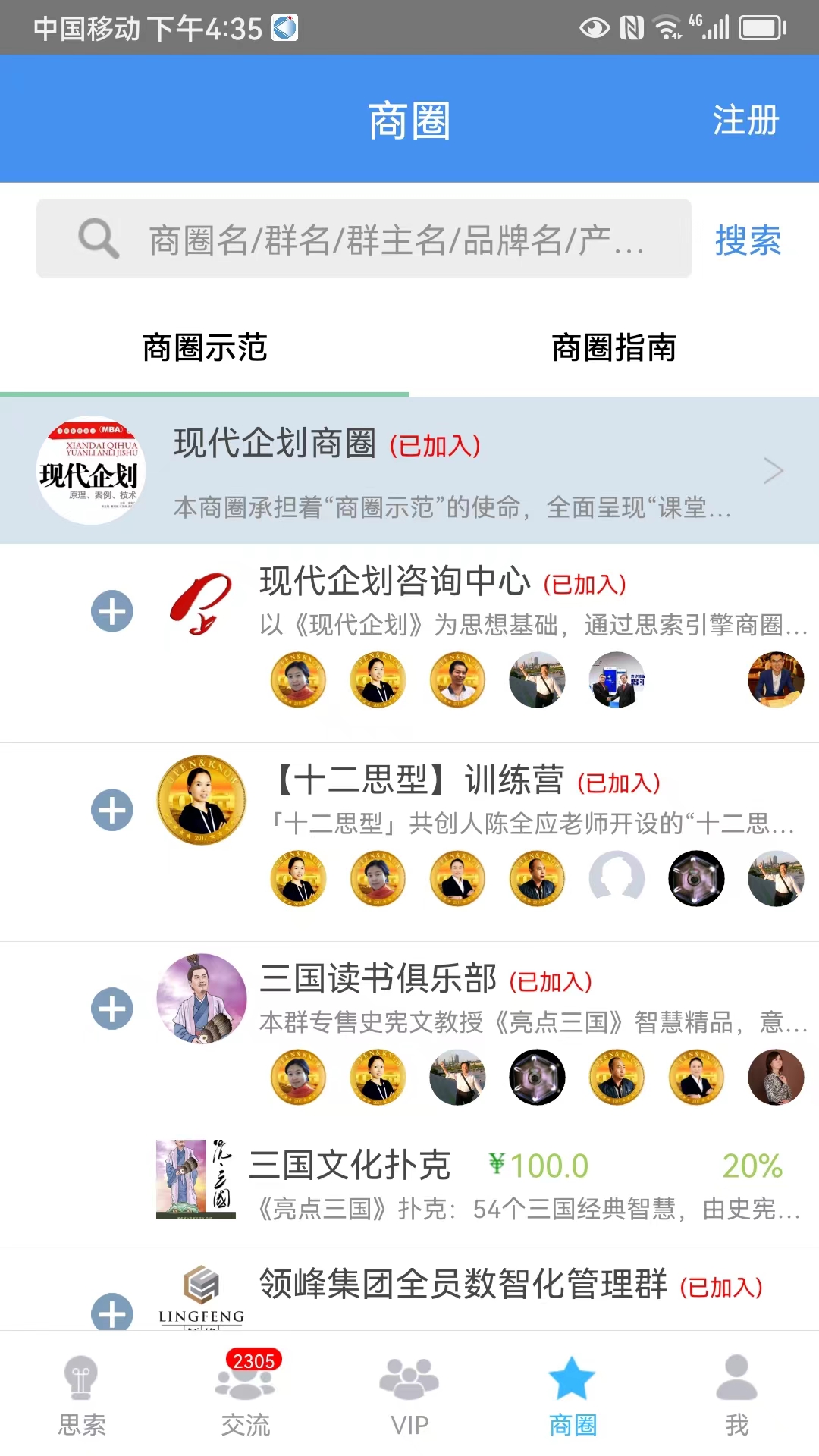The image size is (819, 1456).
Task: Expand the plus icon beside 现代企划咨询中心
Action: click(x=112, y=611)
